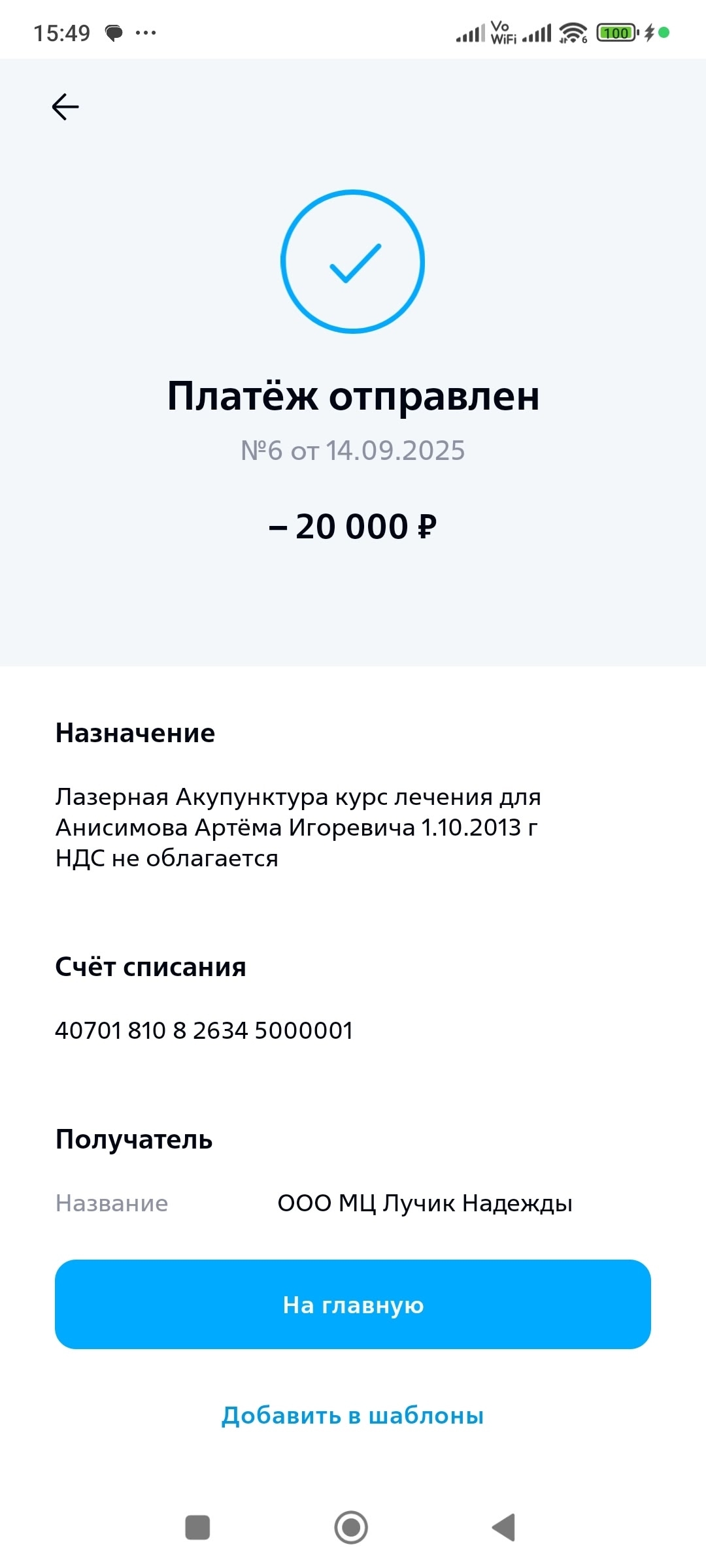Screen dimensions: 706x1568
Task: Tap the back arrow at top
Action: pos(65,106)
